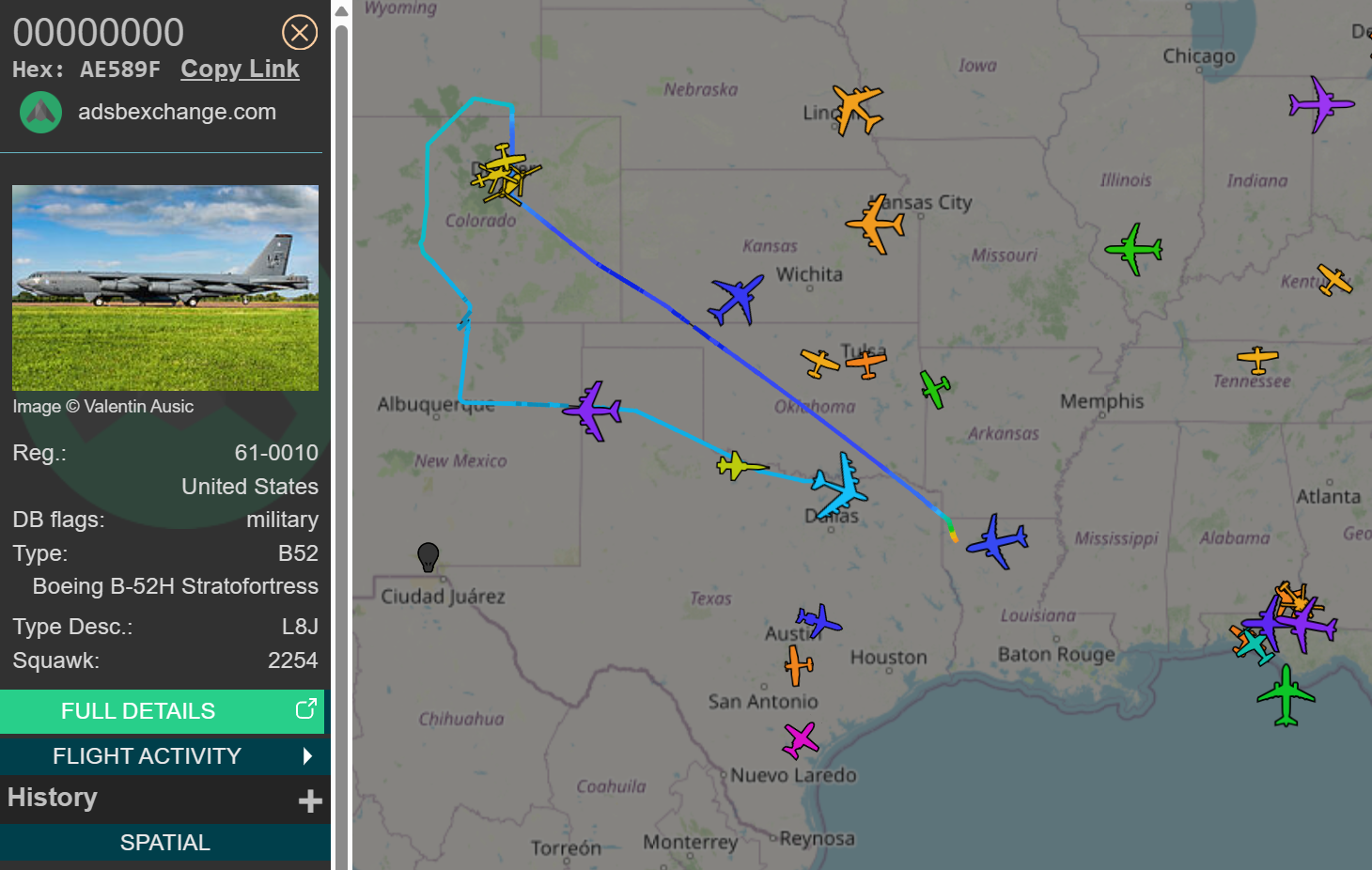Select the orange aircraft near Kansas City
The width and height of the screenshot is (1372, 870).
(876, 224)
